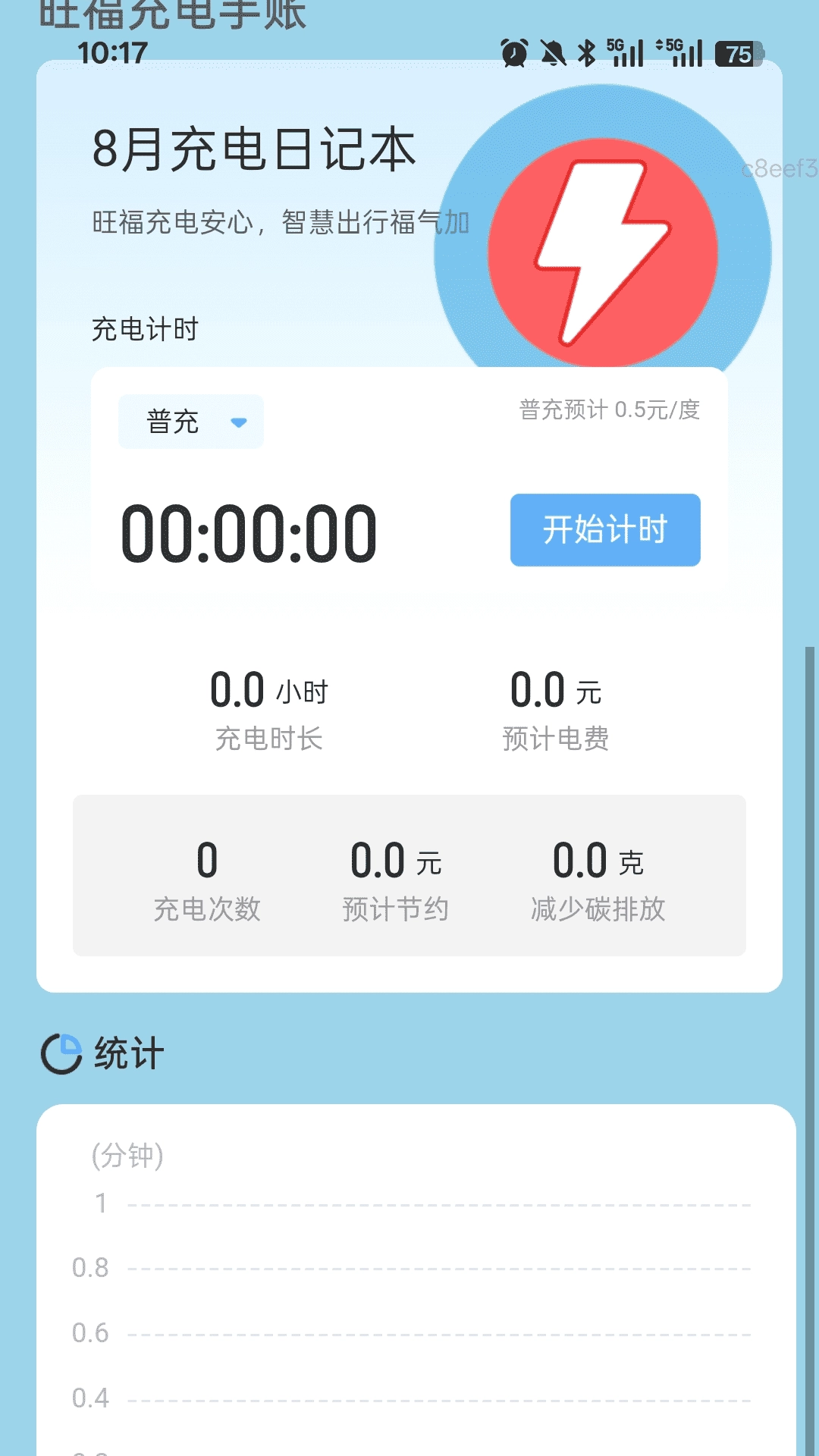Click the pie chart icon beside 统计
Image resolution: width=819 pixels, height=1456 pixels.
point(61,1050)
